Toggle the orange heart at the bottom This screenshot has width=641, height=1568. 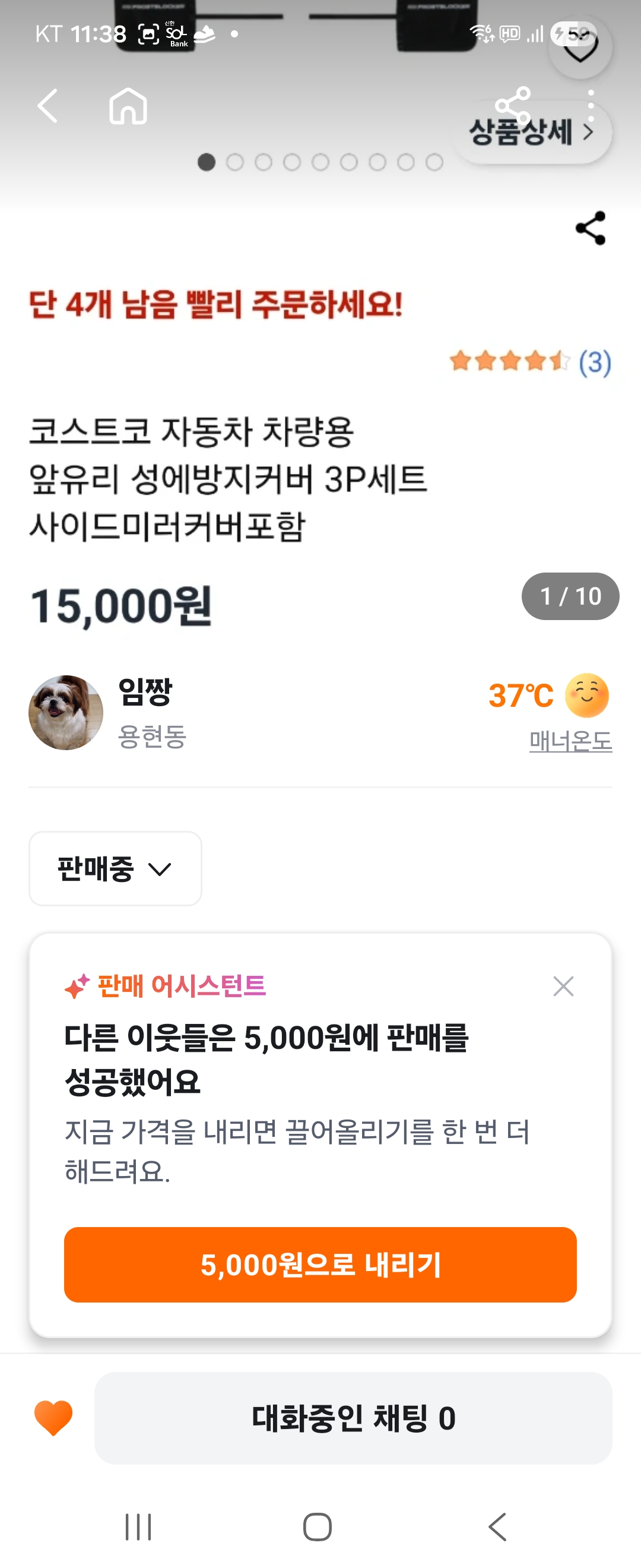pyautogui.click(x=53, y=1417)
